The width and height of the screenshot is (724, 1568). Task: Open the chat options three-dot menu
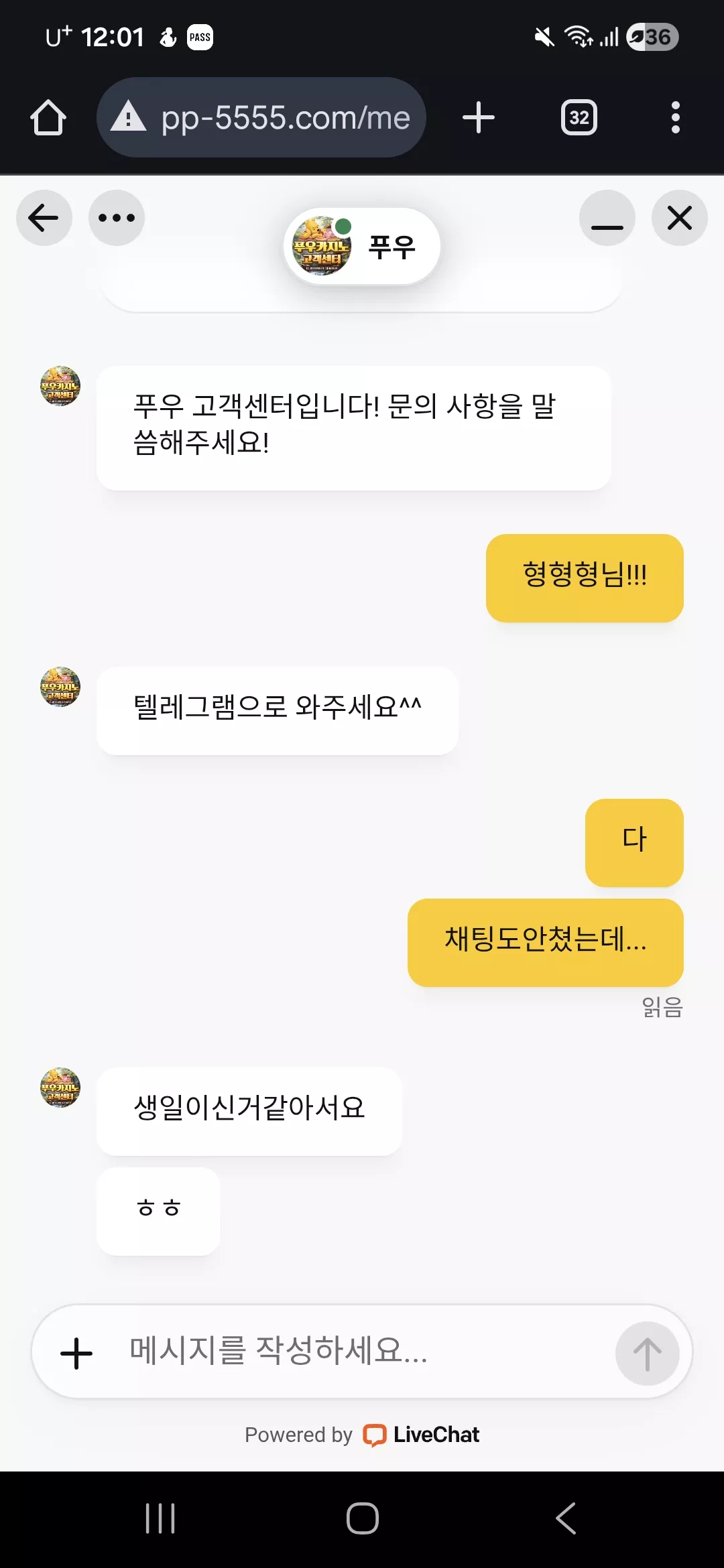[117, 218]
